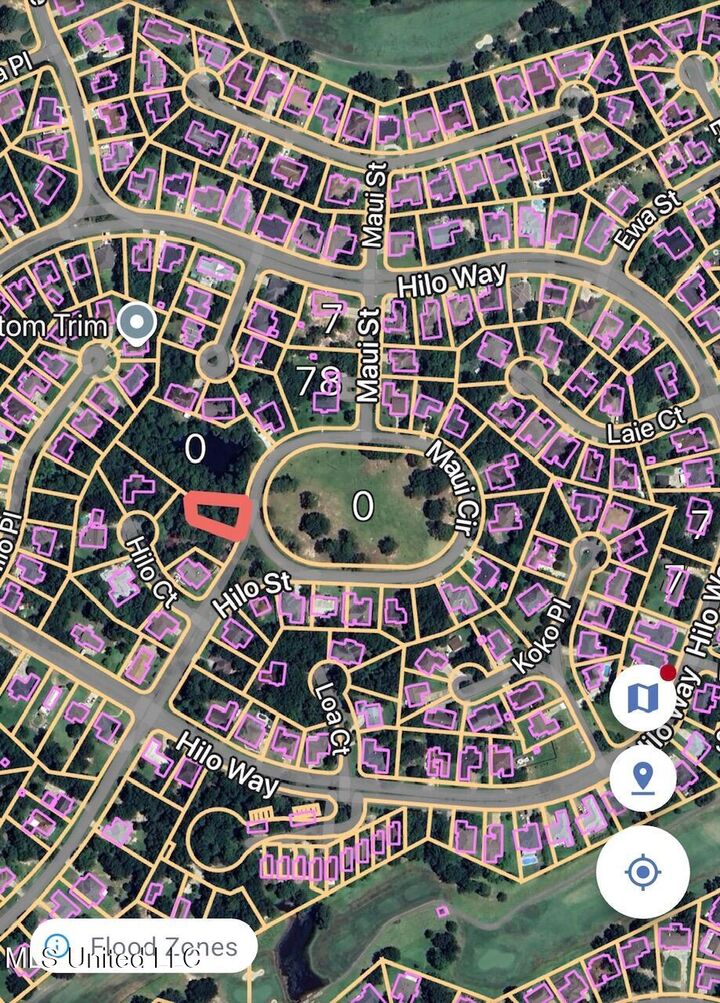Open the map layers button
This screenshot has width=720, height=1003.
coord(642,697)
